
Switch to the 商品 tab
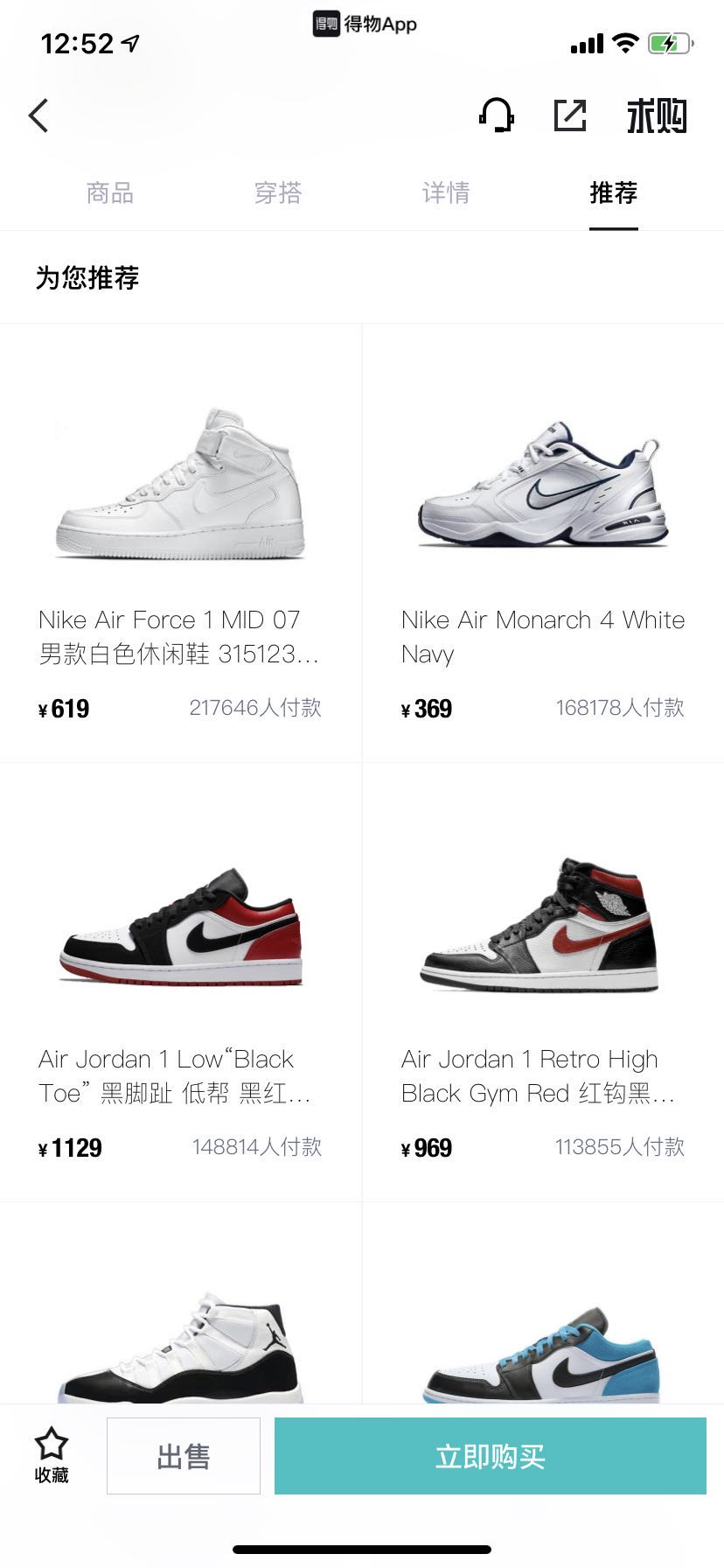pos(110,192)
